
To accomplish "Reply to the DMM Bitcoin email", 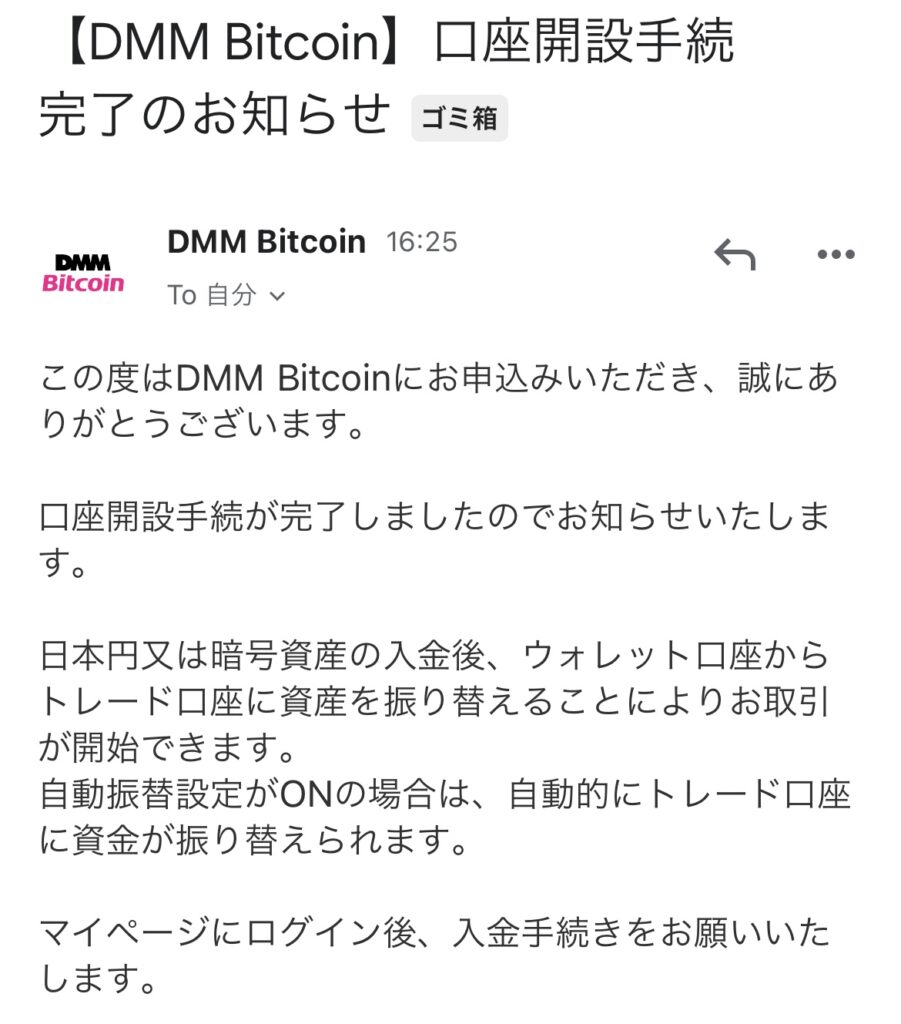I will [x=734, y=254].
